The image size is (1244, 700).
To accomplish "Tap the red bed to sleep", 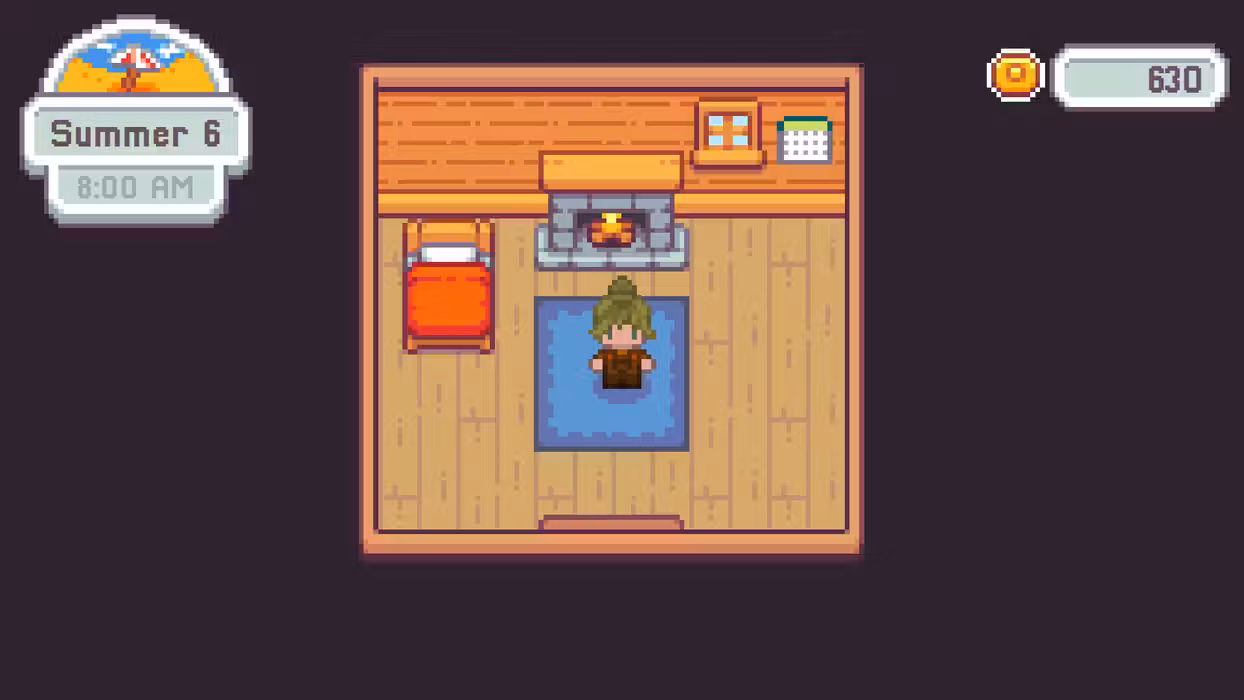I will pos(448,290).
